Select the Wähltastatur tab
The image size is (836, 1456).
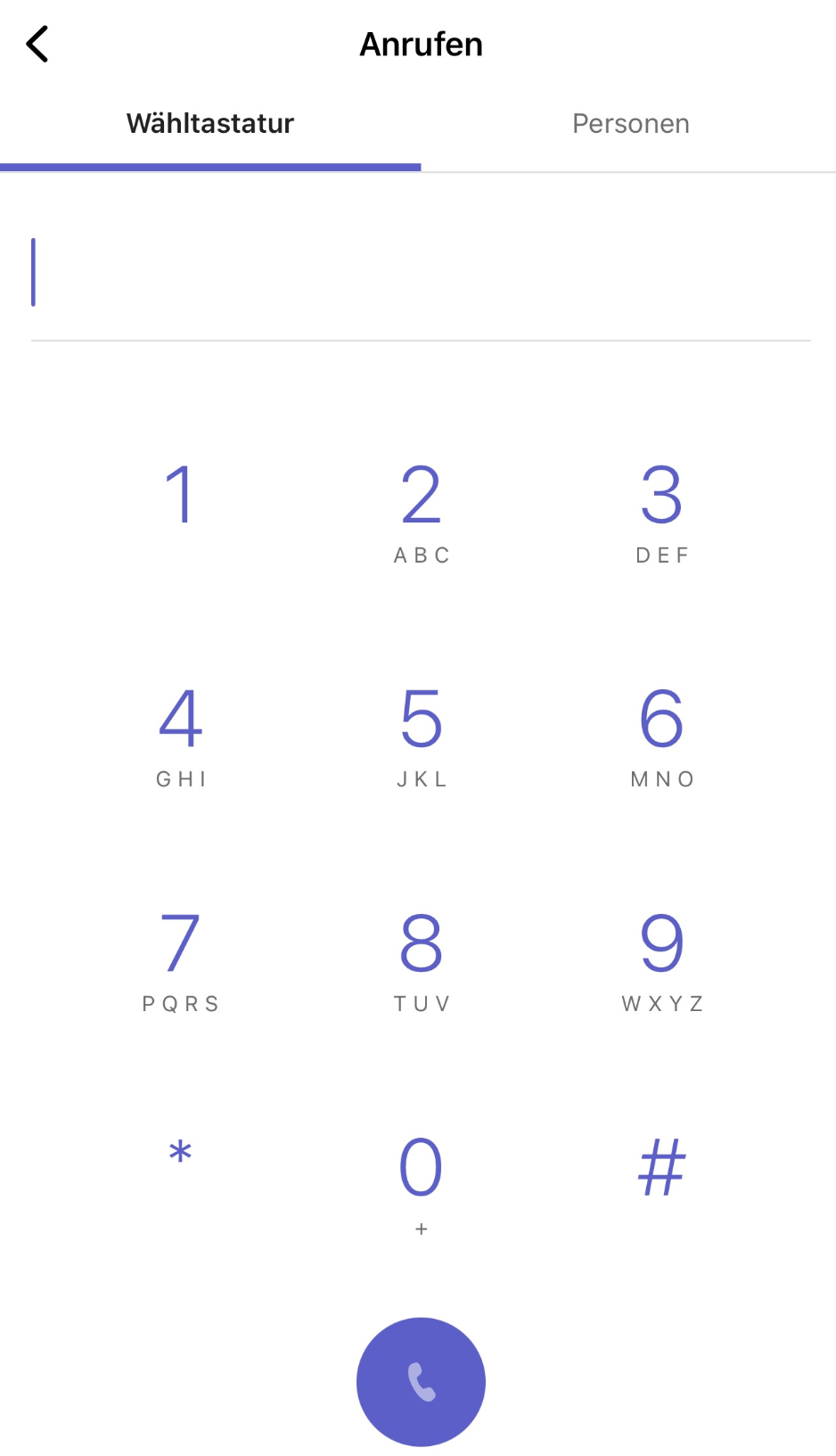[x=210, y=124]
